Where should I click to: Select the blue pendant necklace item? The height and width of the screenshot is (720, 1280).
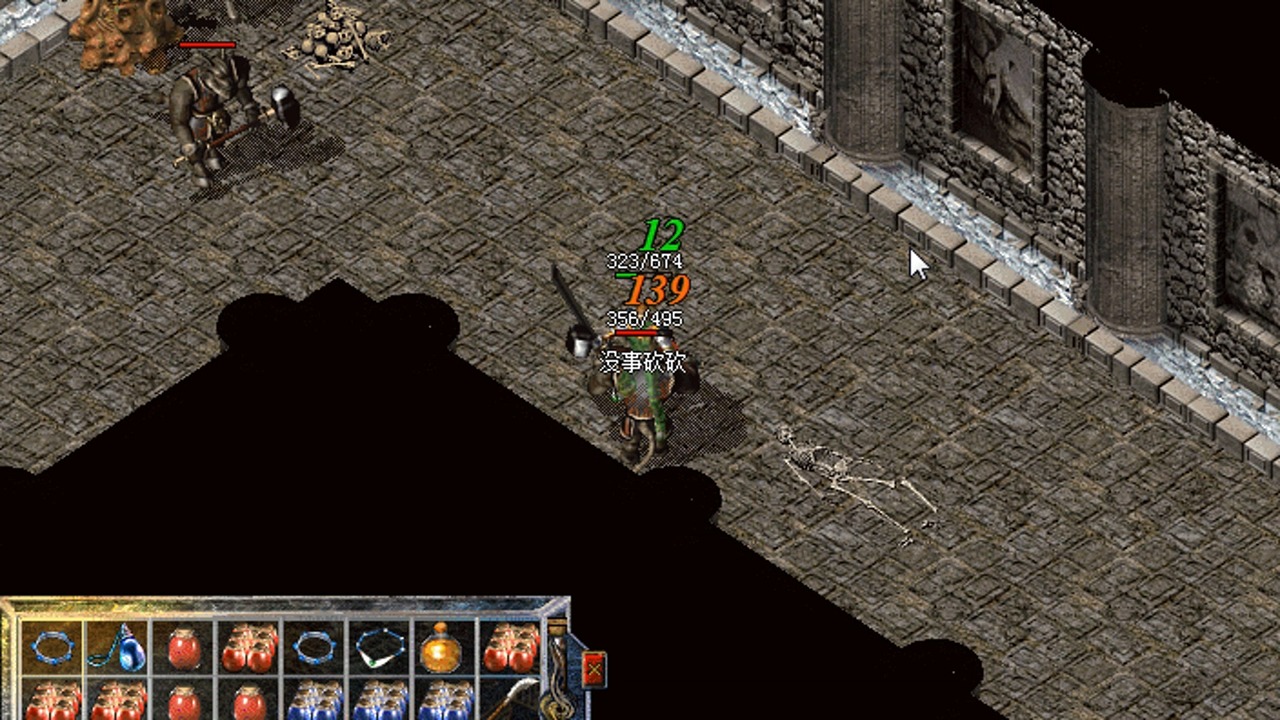coord(117,647)
